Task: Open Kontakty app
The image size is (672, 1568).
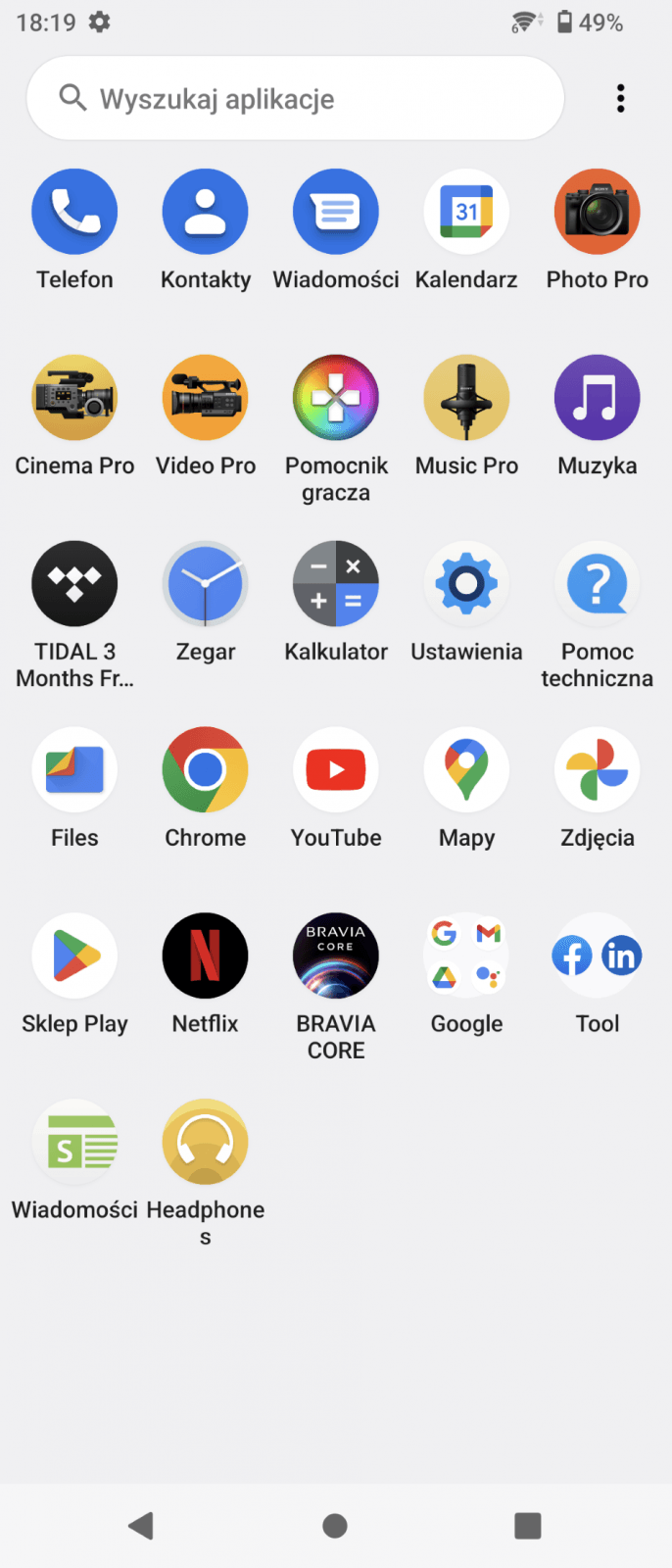Action: click(205, 212)
